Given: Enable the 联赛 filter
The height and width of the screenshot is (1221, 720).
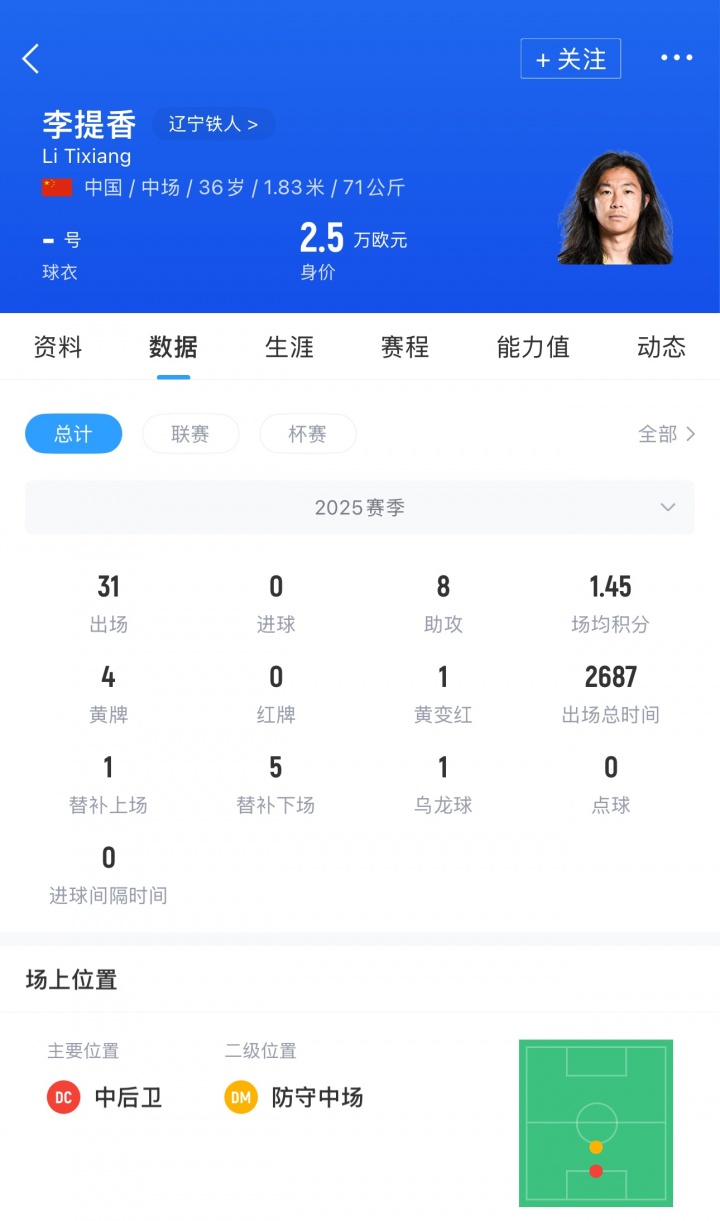Looking at the screenshot, I should pyautogui.click(x=190, y=433).
